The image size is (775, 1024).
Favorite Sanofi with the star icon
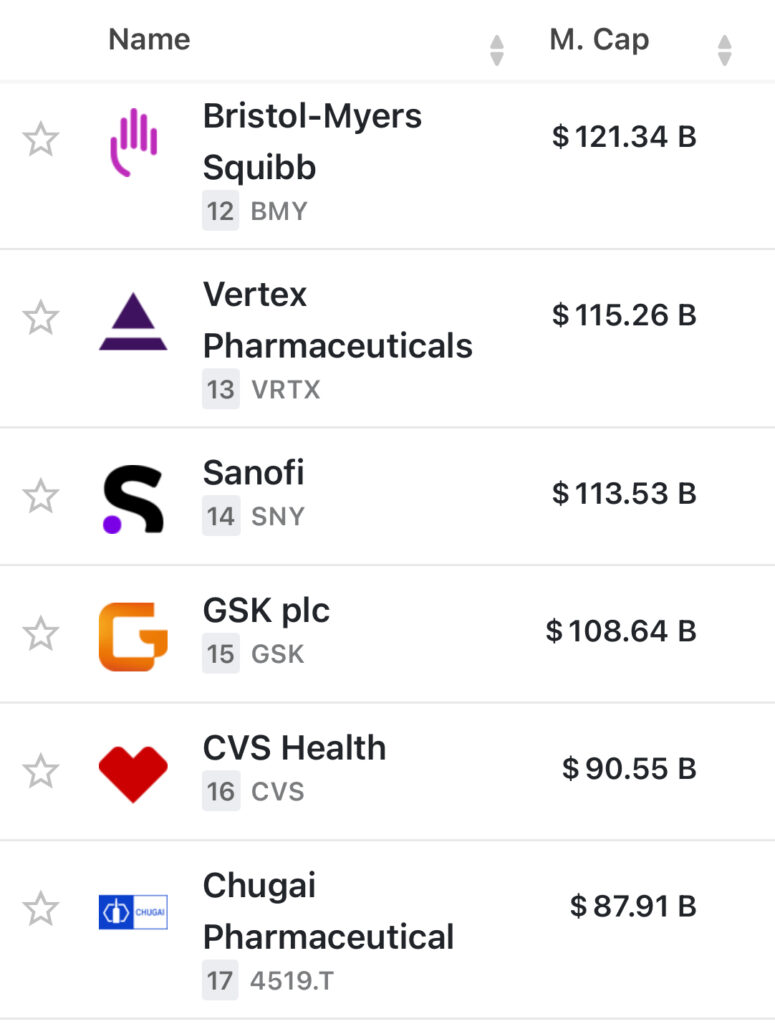tap(40, 496)
